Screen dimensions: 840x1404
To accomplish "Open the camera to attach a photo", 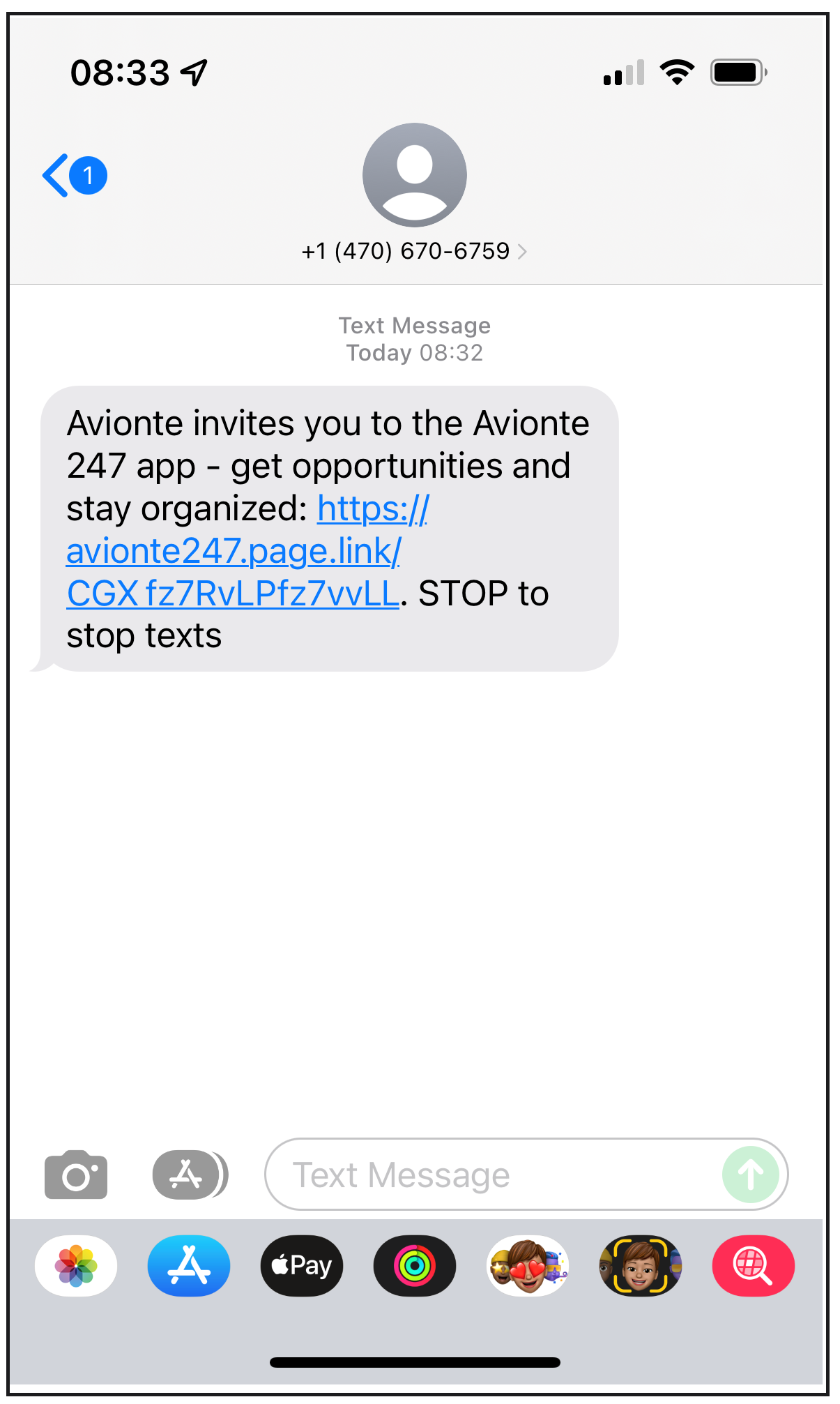I will [76, 1175].
